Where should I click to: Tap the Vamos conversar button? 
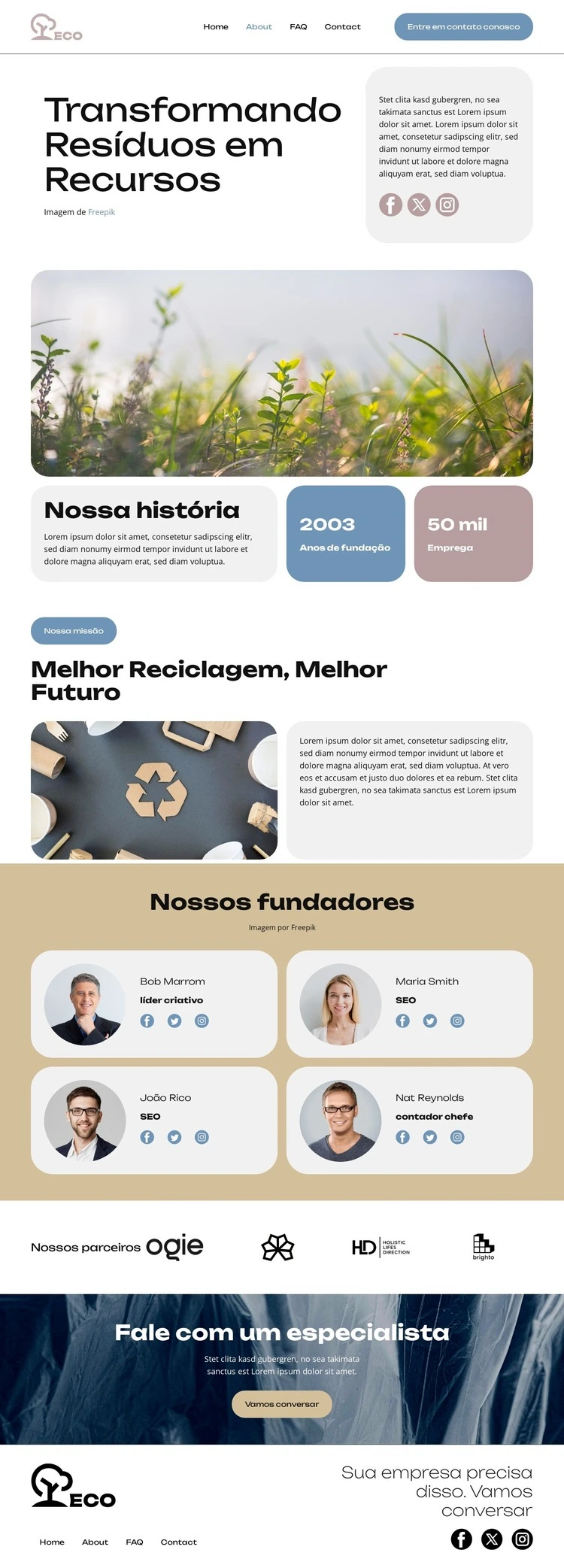[282, 1404]
